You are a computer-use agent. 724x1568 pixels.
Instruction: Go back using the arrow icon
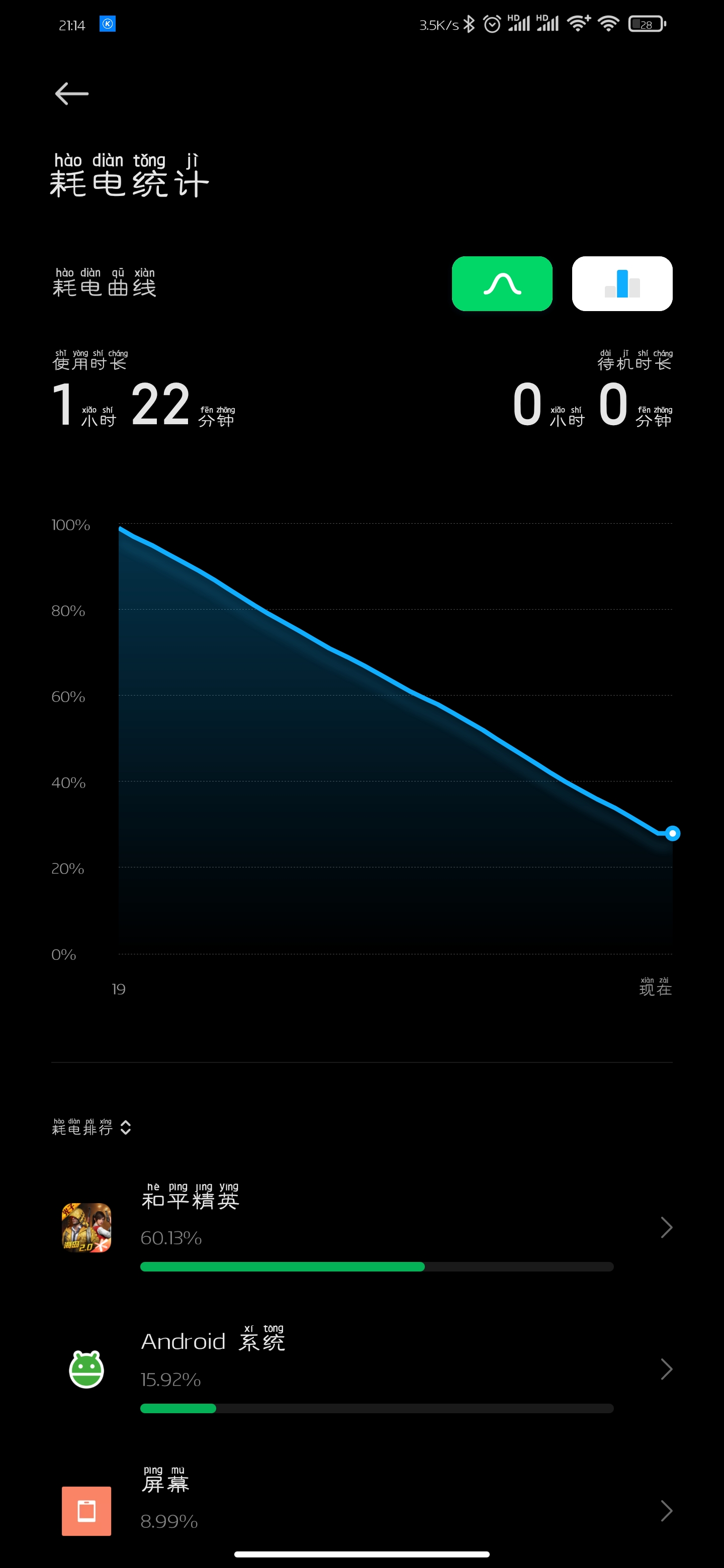pyautogui.click(x=72, y=94)
